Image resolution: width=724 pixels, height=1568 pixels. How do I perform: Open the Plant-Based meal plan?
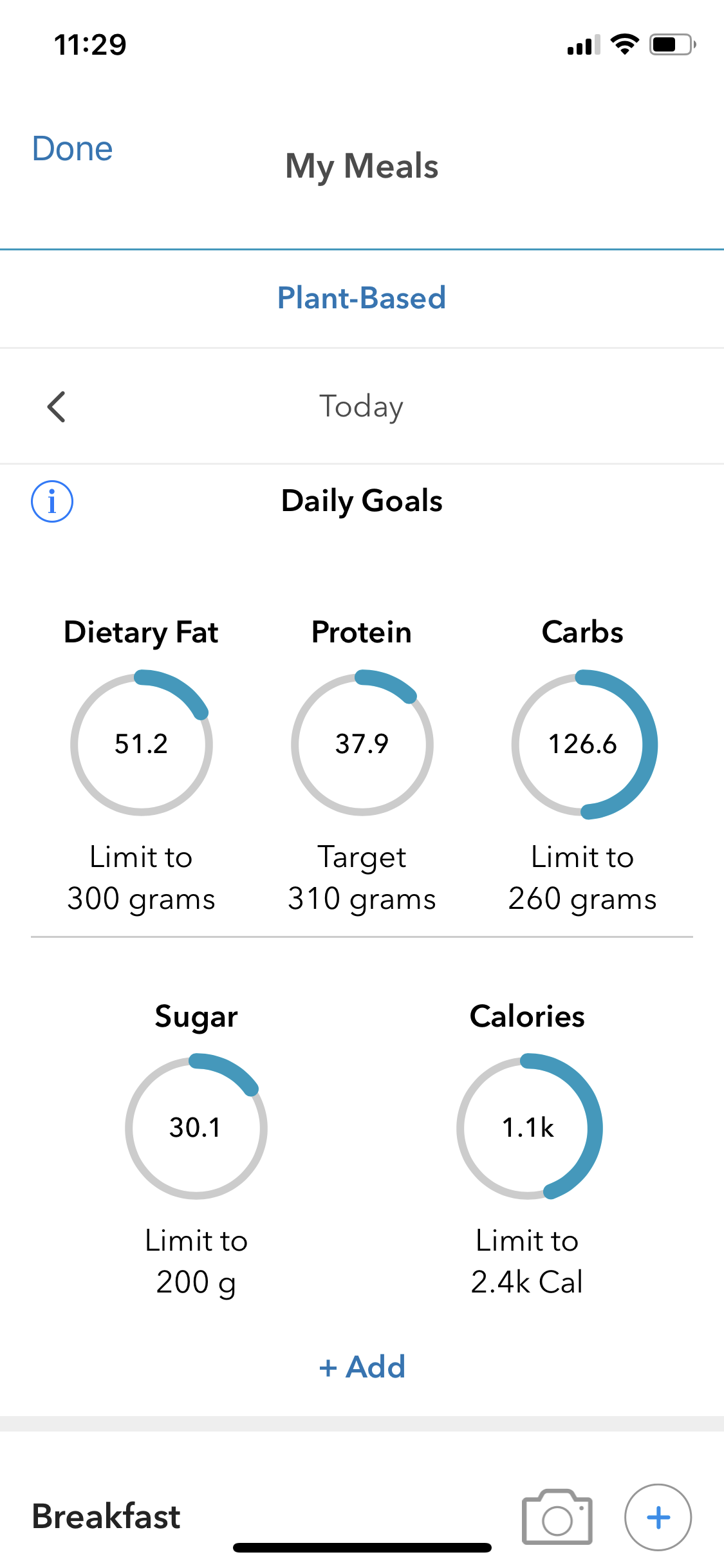coord(362,298)
